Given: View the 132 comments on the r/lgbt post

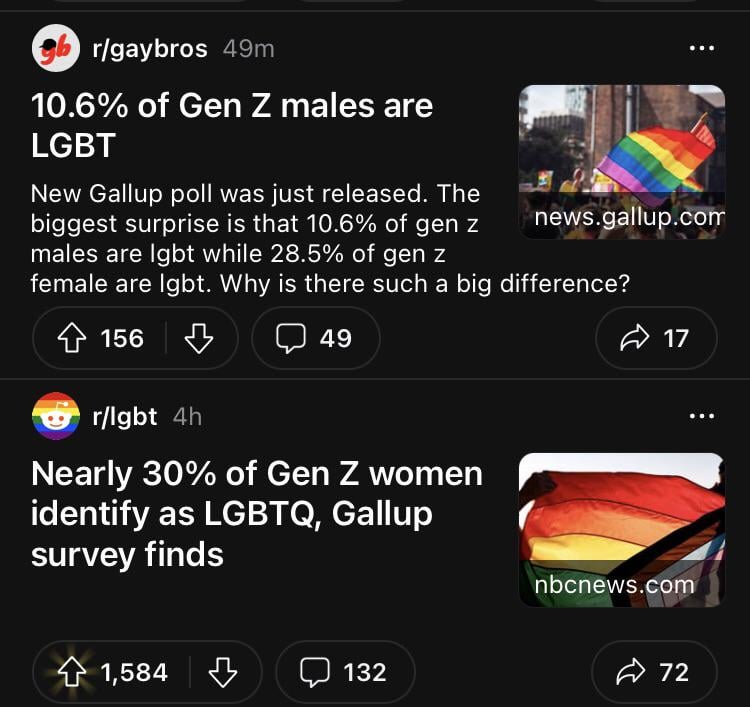Looking at the screenshot, I should coord(344,672).
